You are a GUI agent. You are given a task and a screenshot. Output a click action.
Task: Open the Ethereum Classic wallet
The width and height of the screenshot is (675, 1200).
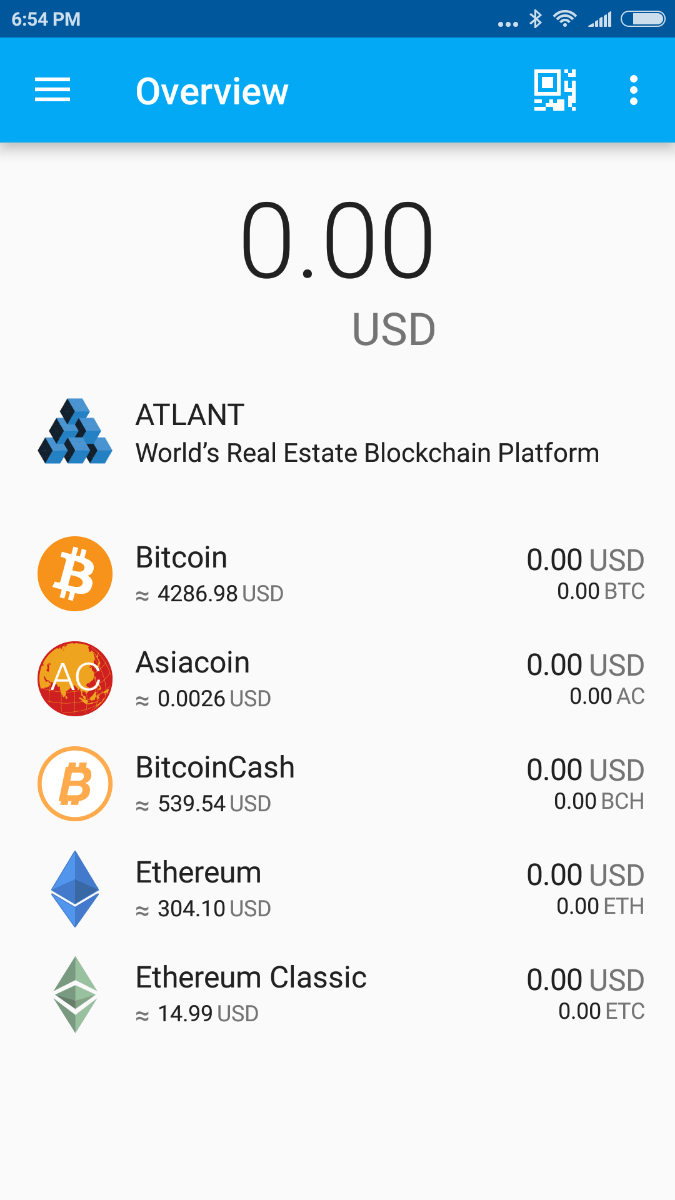click(x=337, y=994)
